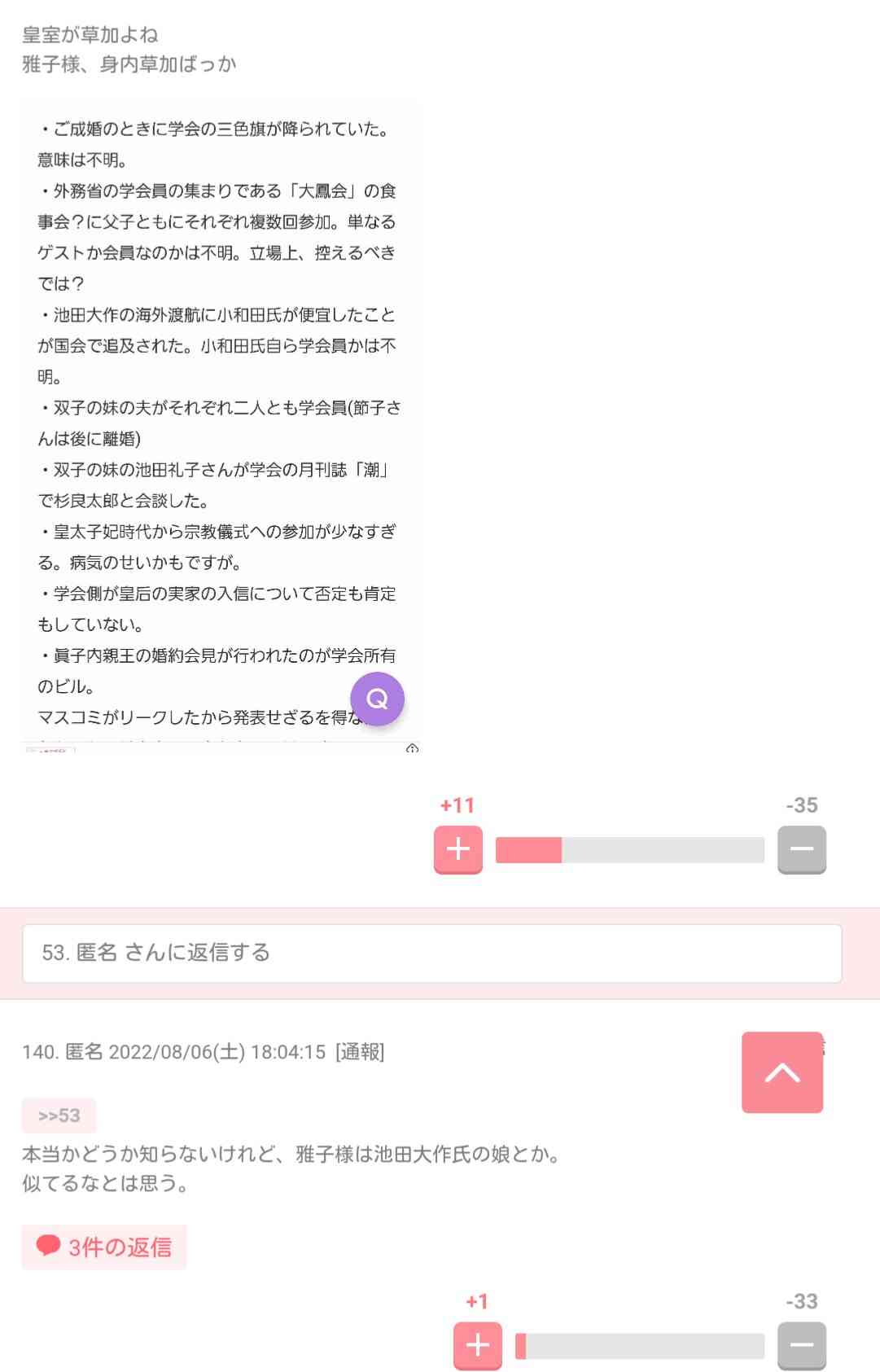This screenshot has width=880, height=1372.
Task: Jump to the referenced comment >>53
Action: (x=59, y=1116)
